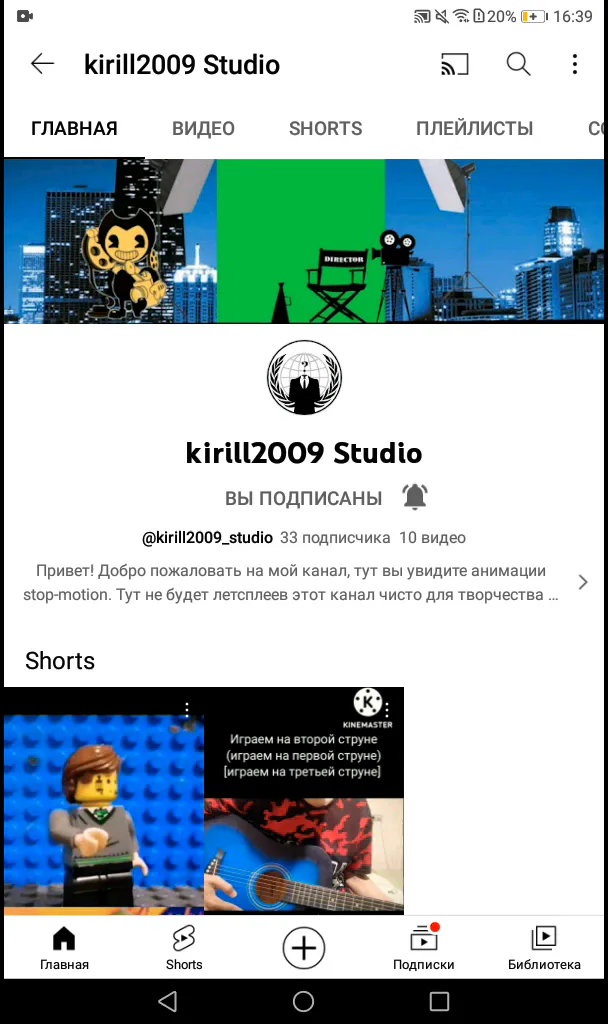Viewport: 608px width, 1024px height.
Task: Tap the system home button
Action: pyautogui.click(x=304, y=1001)
